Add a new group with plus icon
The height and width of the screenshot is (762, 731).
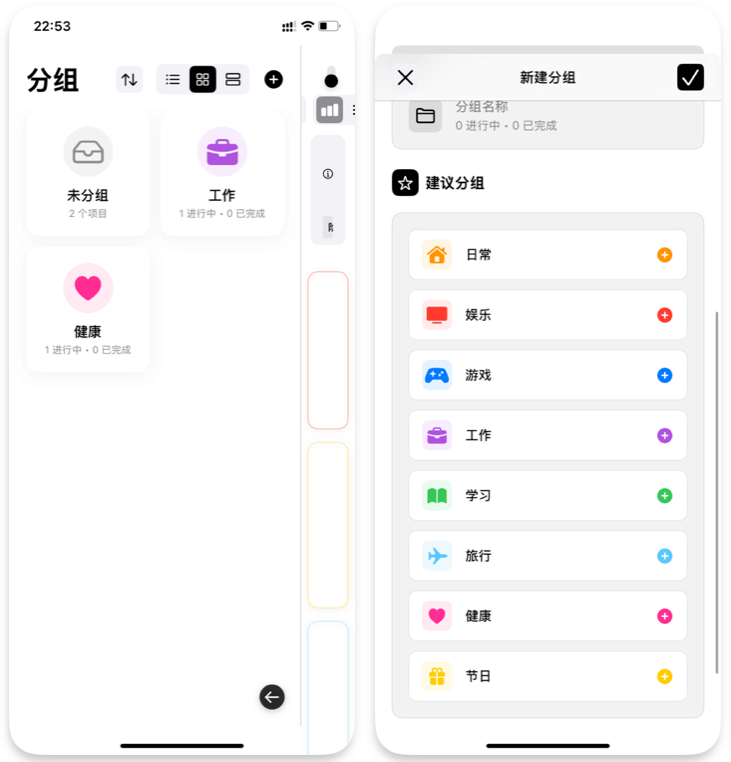(x=273, y=80)
